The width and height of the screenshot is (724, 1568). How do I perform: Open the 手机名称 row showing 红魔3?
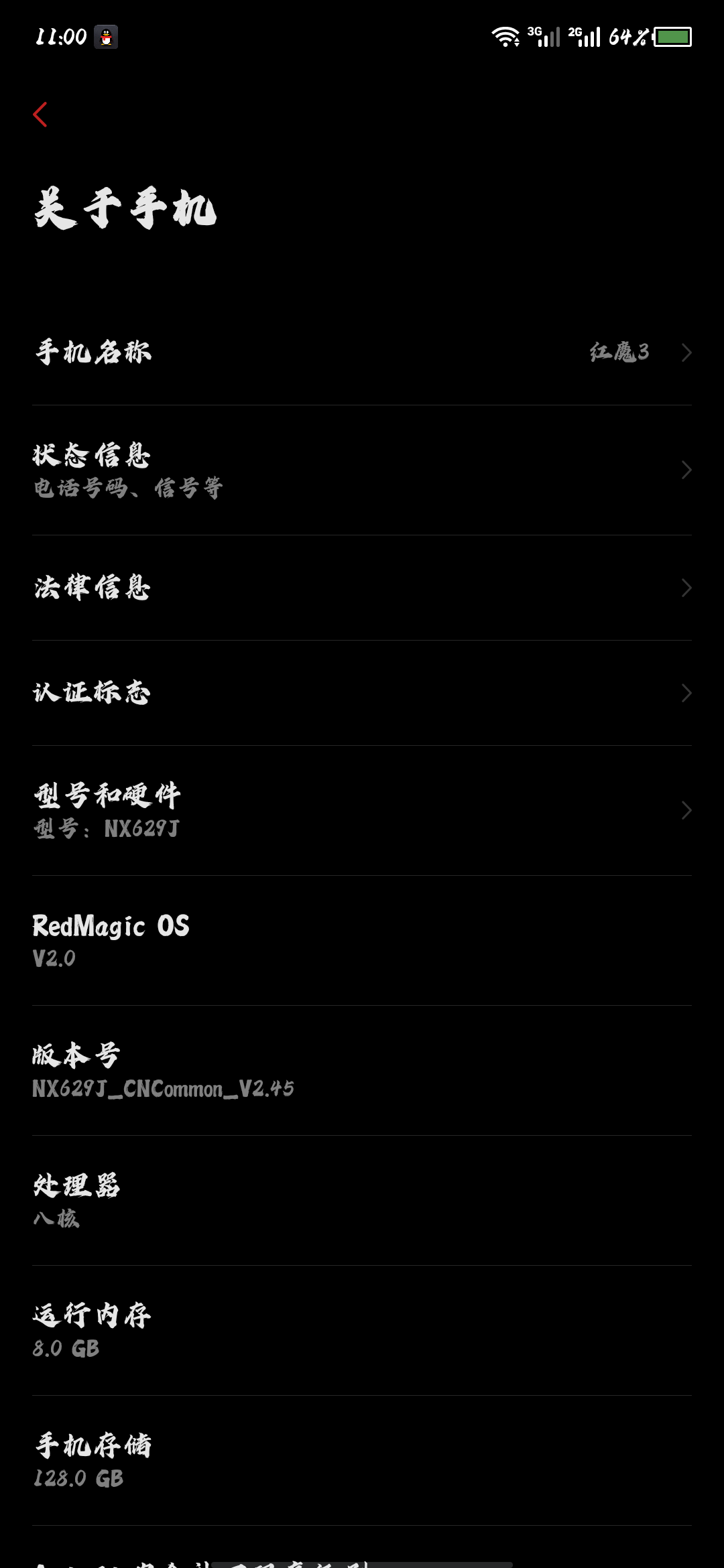coord(362,352)
